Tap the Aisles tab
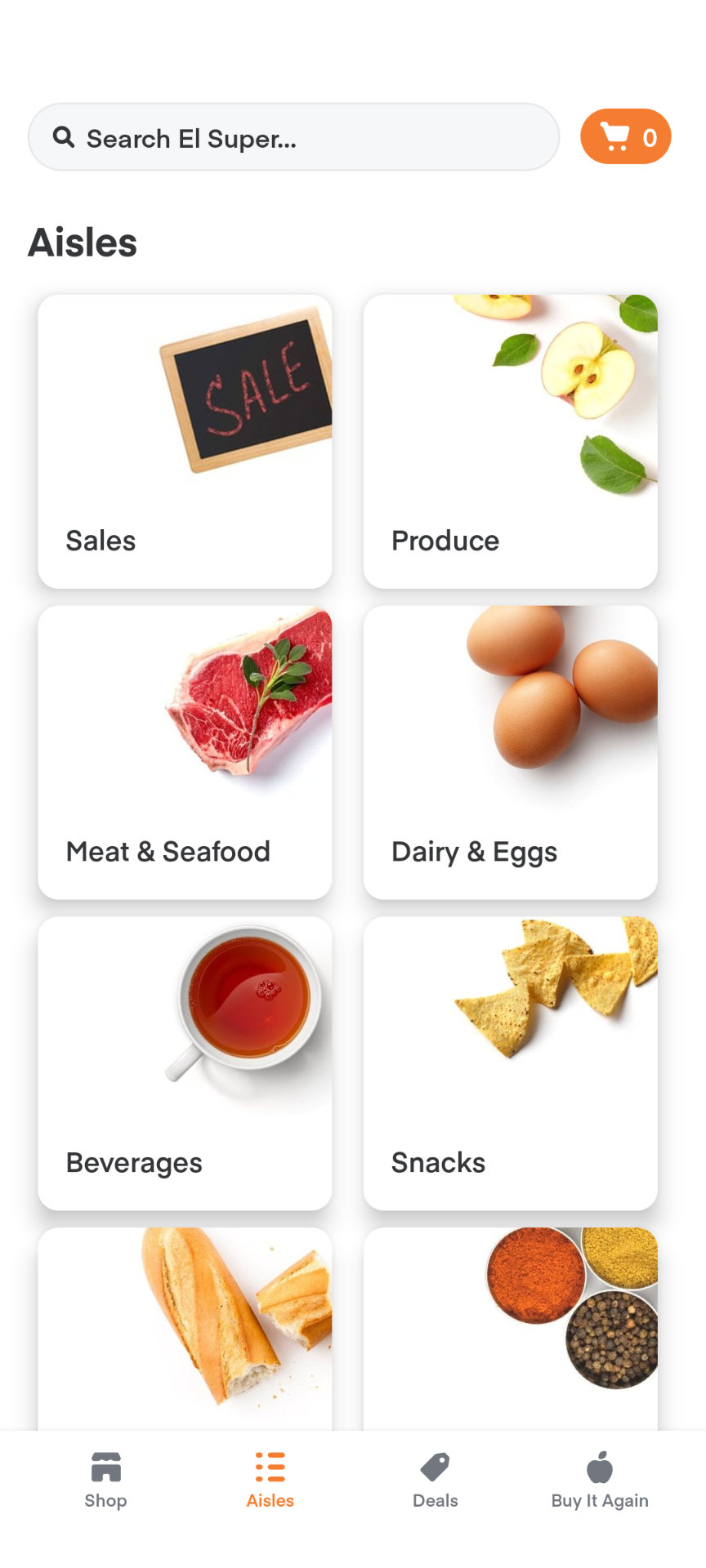 [x=270, y=1480]
